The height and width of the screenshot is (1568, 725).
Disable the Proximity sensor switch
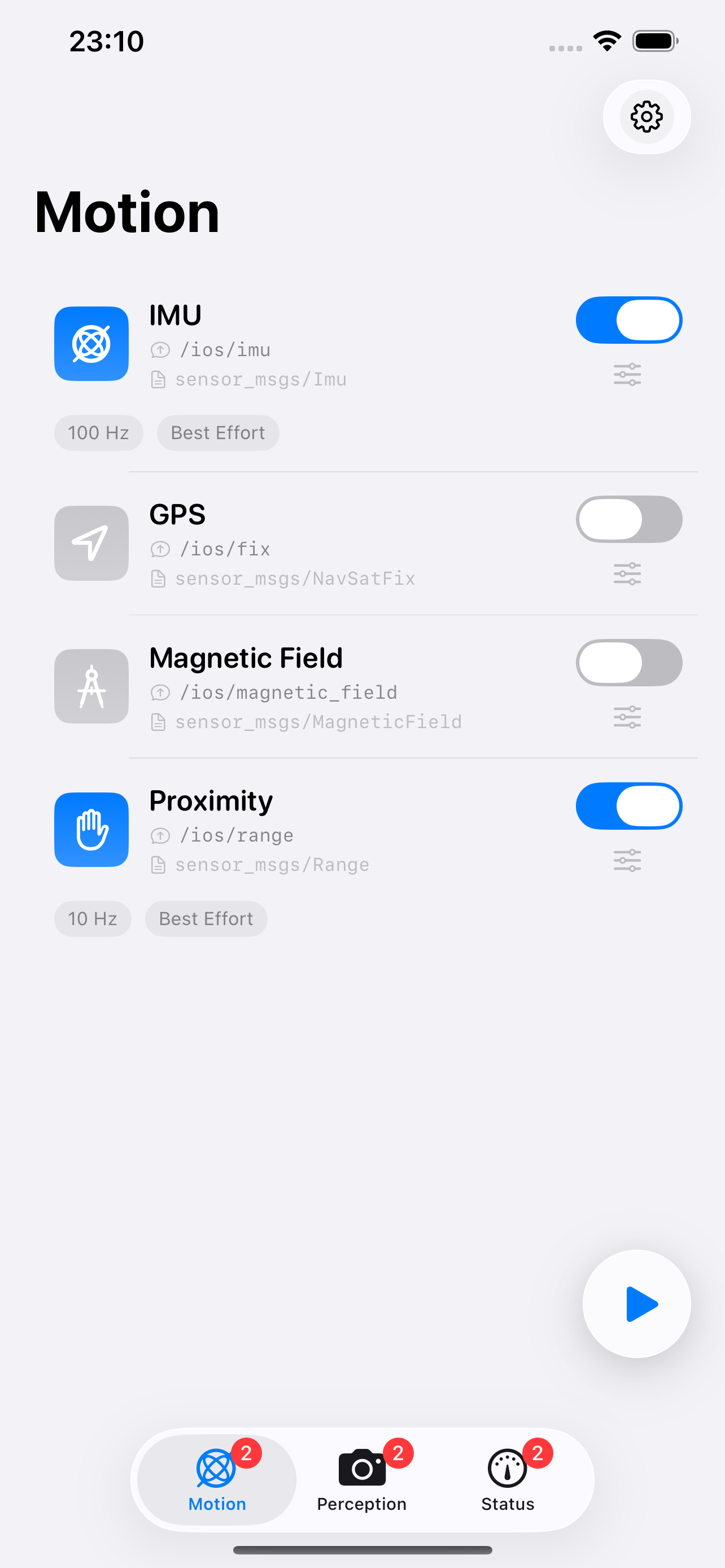pyautogui.click(x=628, y=806)
